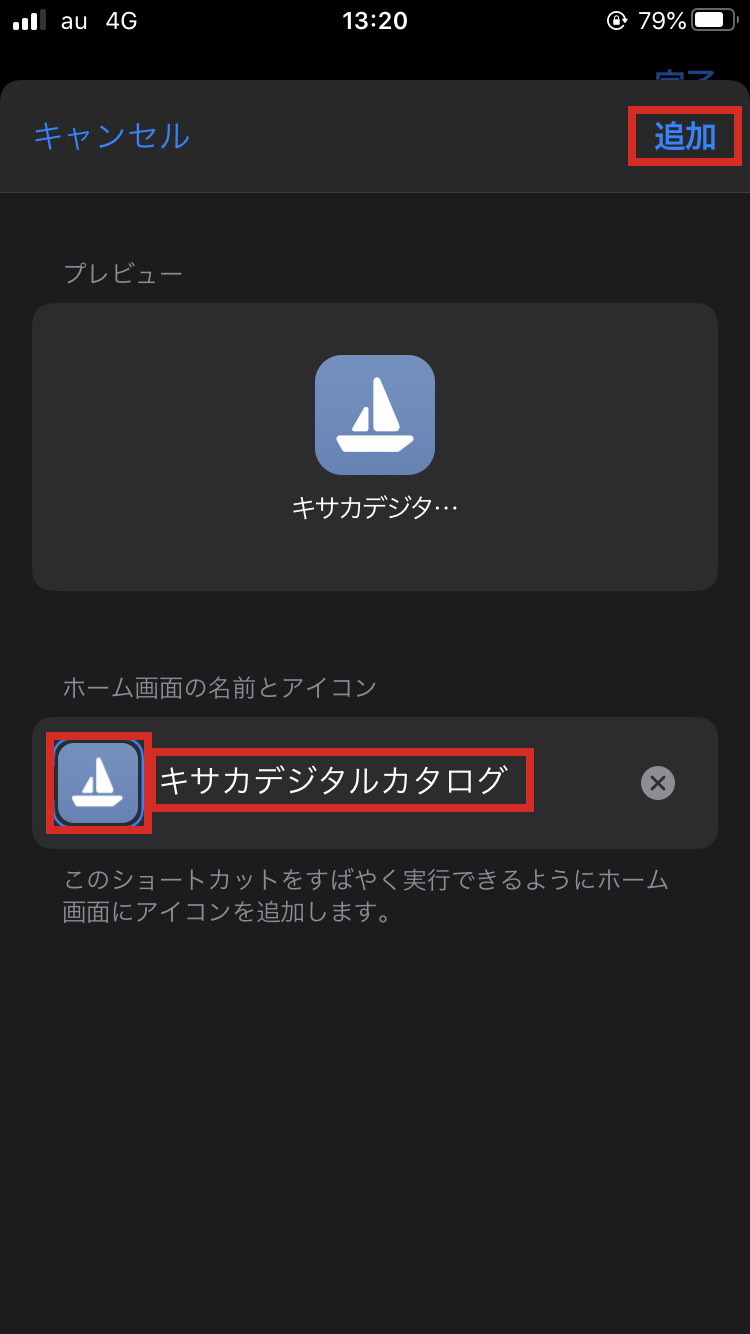Clear the shortcut name with the x button
750x1334 pixels.
[x=658, y=783]
